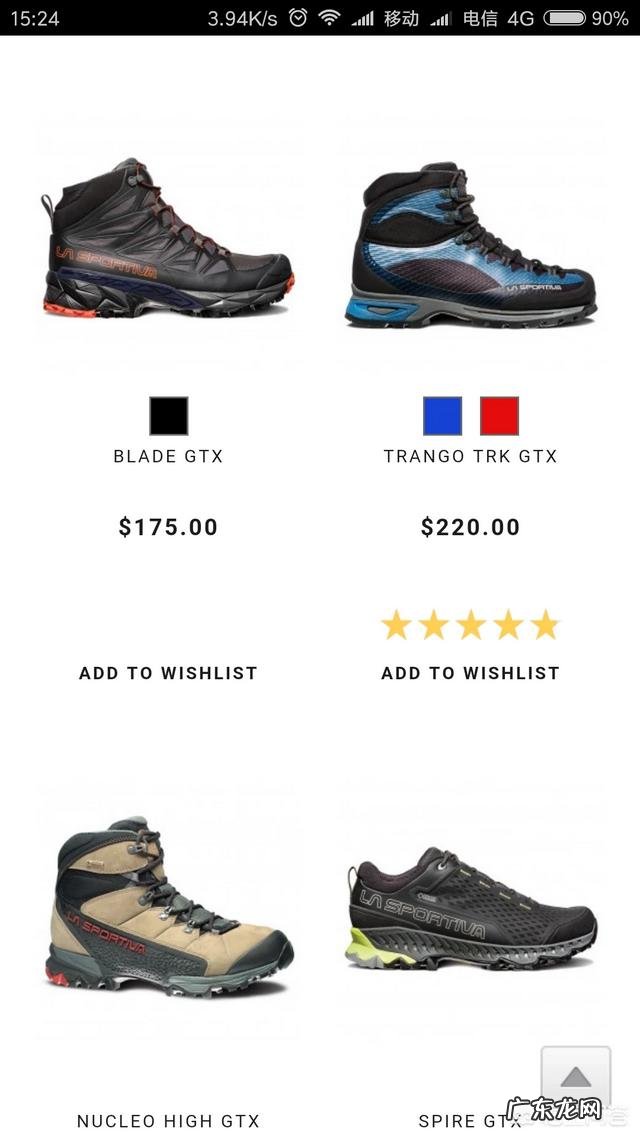Choose red color for Trango TRK GTX
Image resolution: width=640 pixels, height=1138 pixels.
(499, 416)
